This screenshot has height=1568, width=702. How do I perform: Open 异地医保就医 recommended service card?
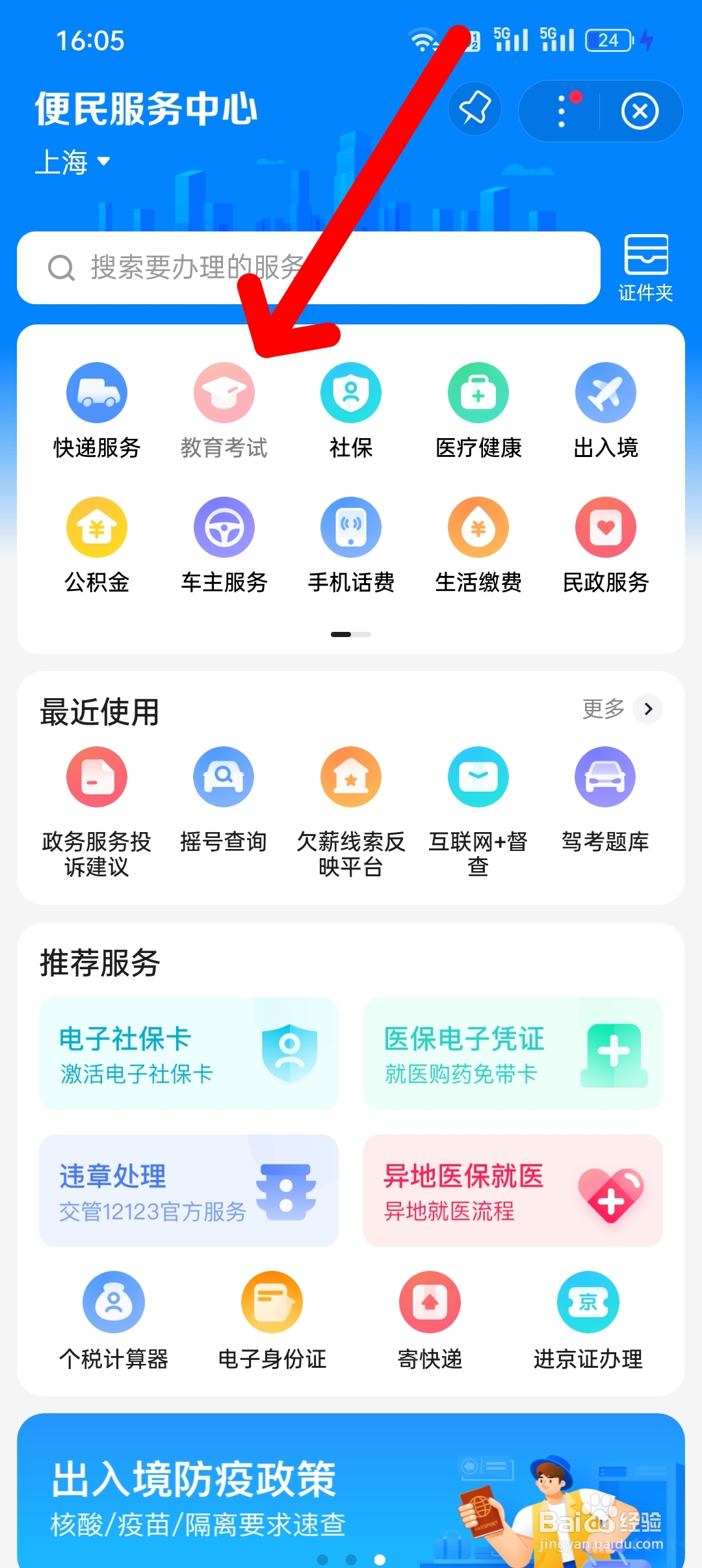(513, 1192)
